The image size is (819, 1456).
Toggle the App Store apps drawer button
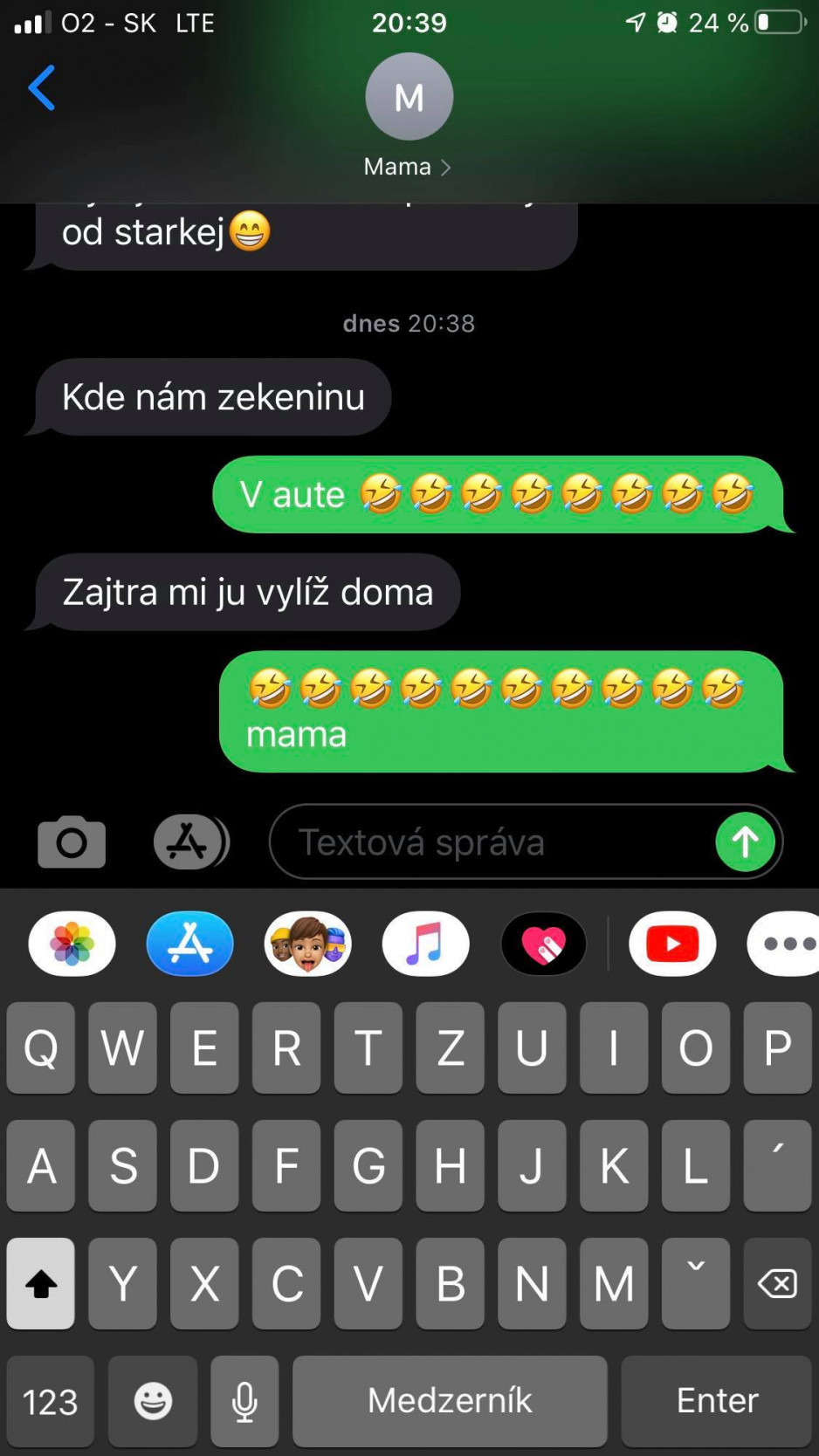pos(191,842)
